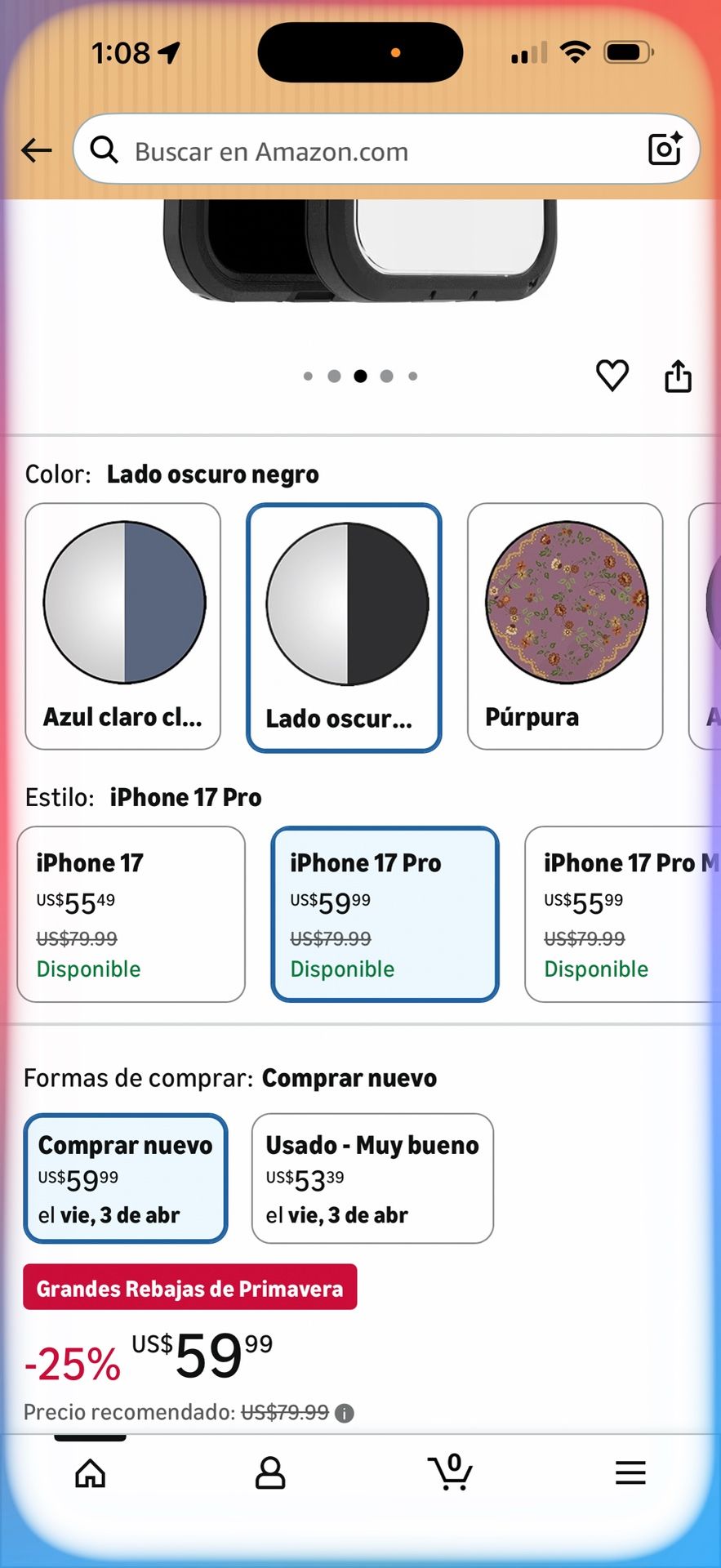Share this product
The height and width of the screenshot is (1568, 721).
[x=678, y=376]
